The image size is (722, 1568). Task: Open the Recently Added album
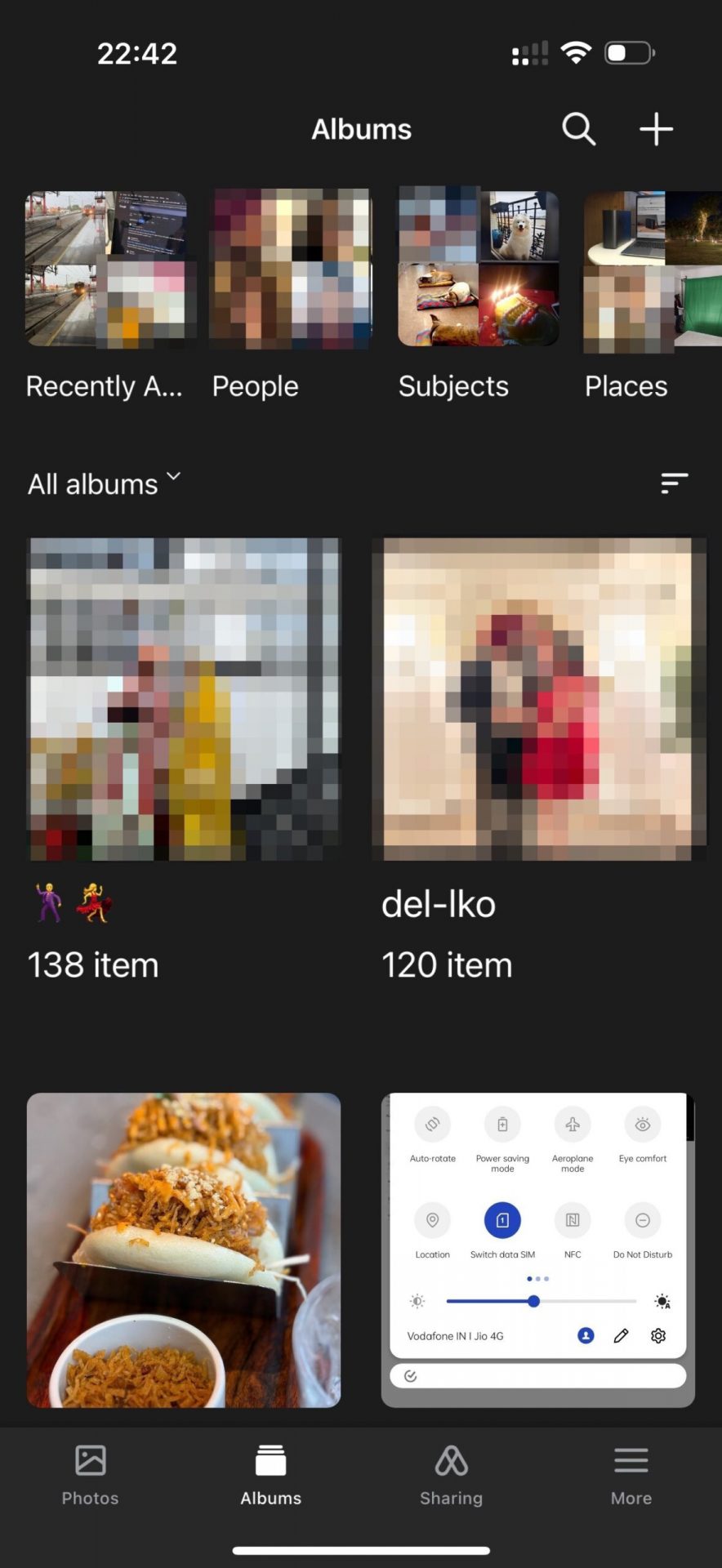(105, 269)
